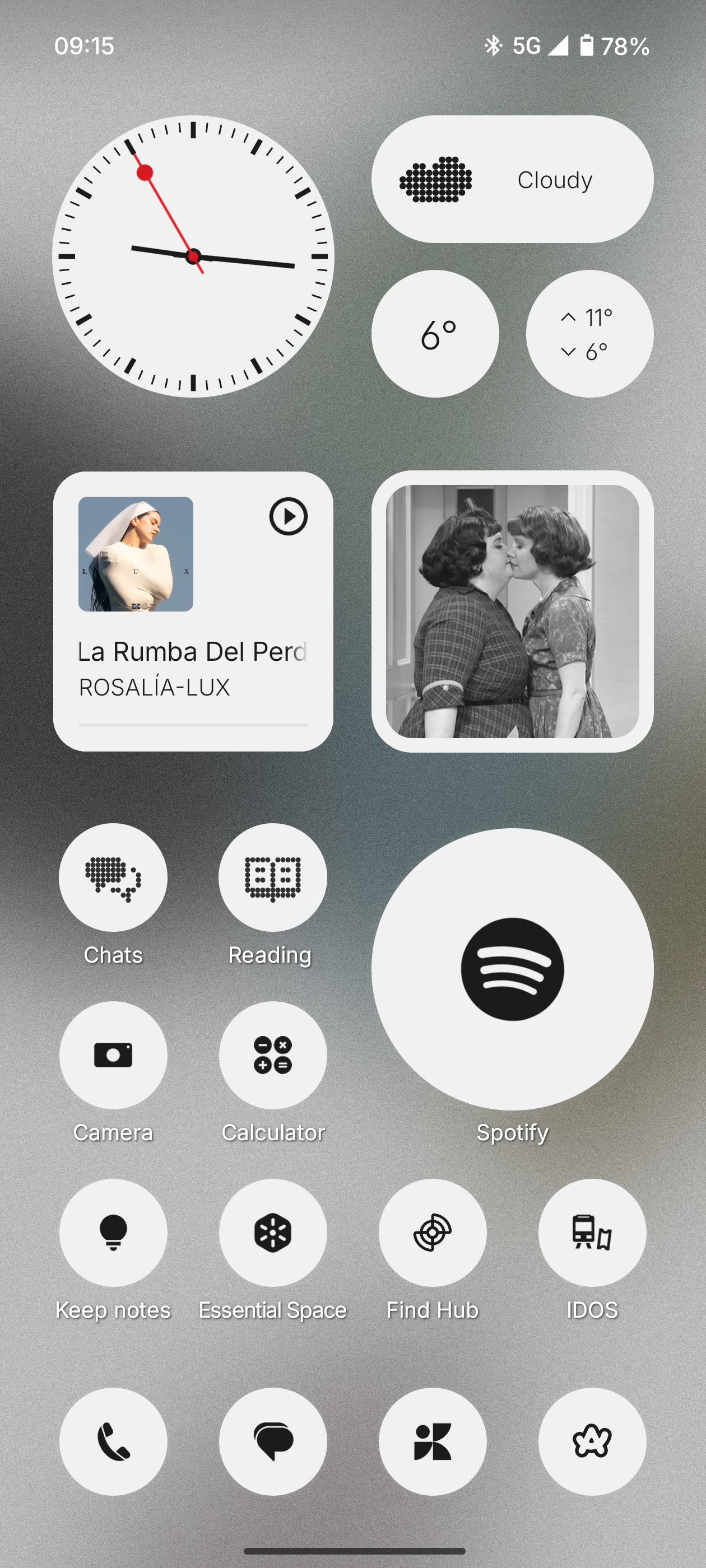Open the photo widget
Image resolution: width=706 pixels, height=1568 pixels.
[x=512, y=611]
